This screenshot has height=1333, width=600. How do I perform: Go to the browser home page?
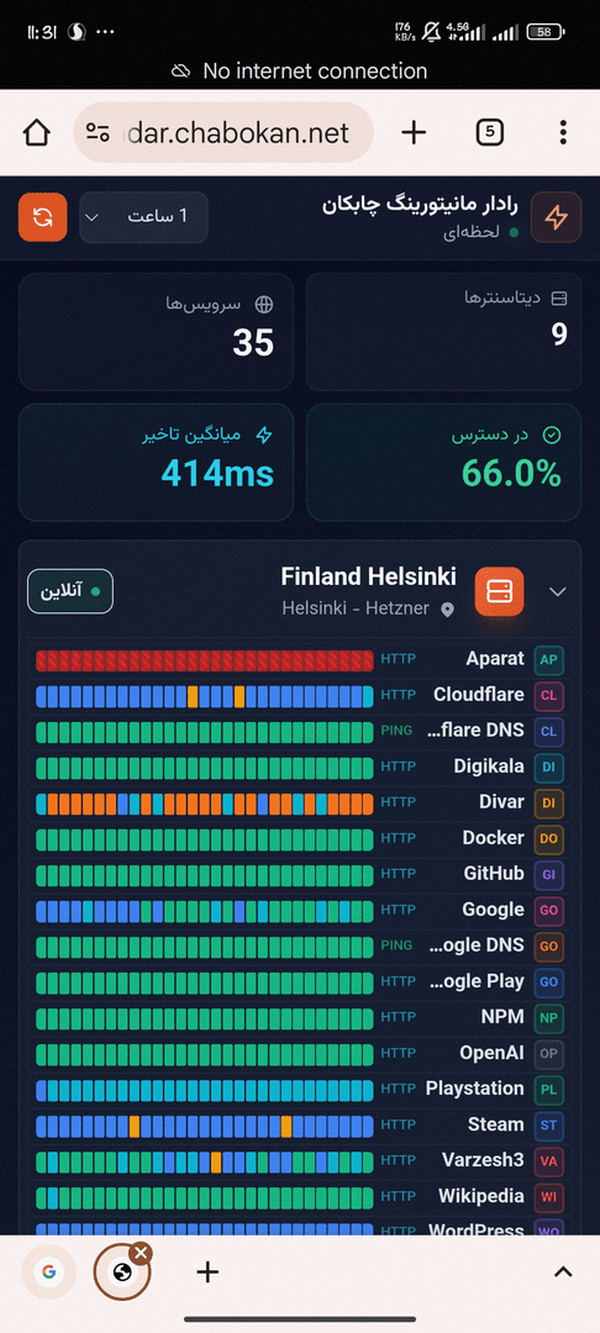click(x=37, y=132)
